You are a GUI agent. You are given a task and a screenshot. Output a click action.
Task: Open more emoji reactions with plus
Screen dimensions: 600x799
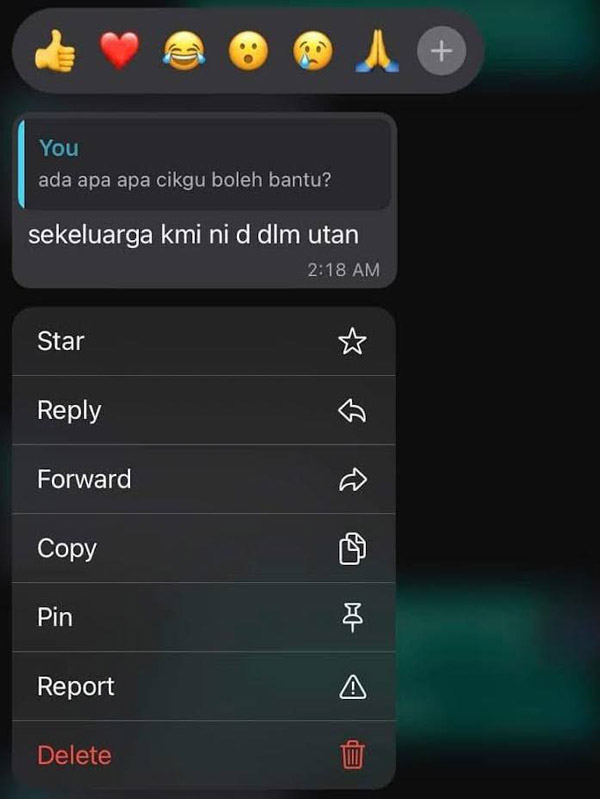coord(441,51)
